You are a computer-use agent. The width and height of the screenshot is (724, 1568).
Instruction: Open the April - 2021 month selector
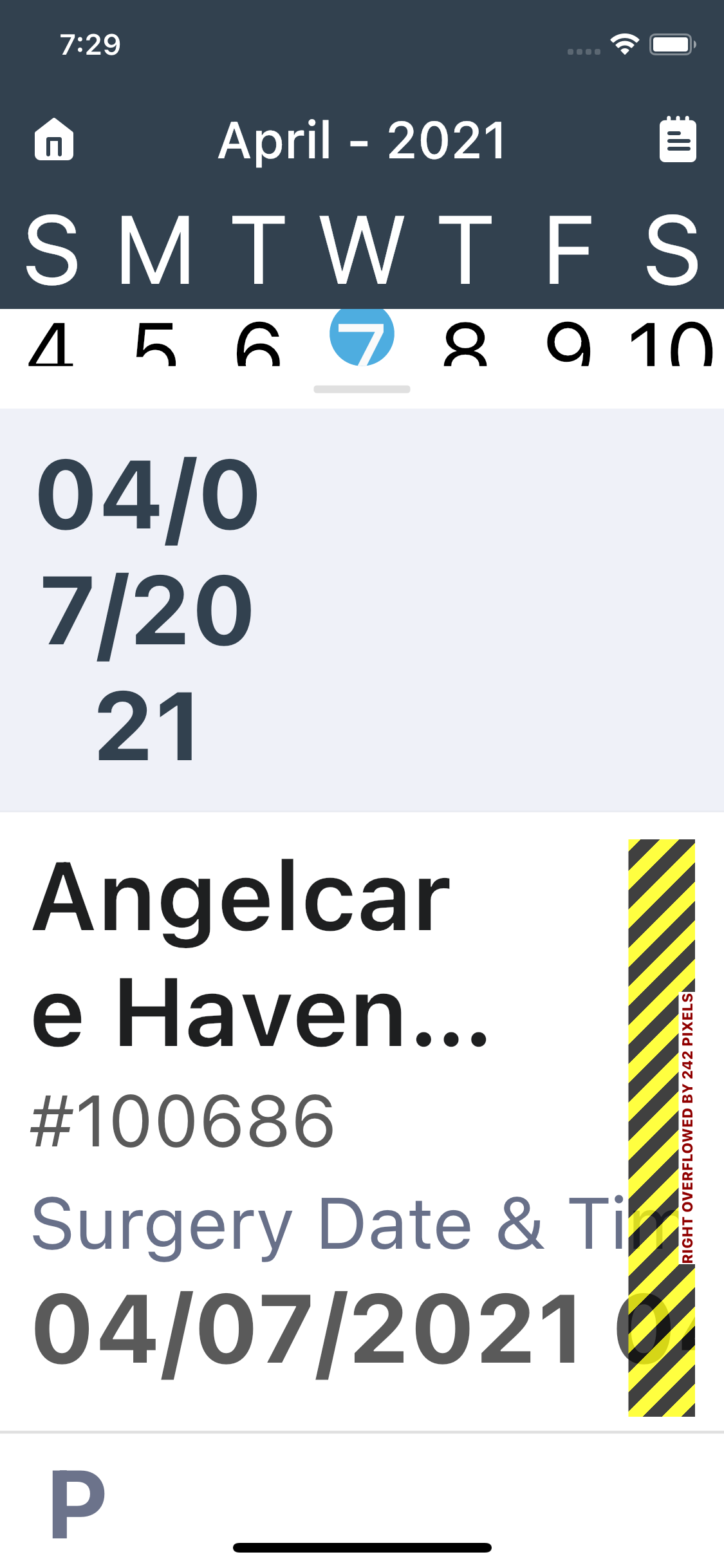point(362,142)
